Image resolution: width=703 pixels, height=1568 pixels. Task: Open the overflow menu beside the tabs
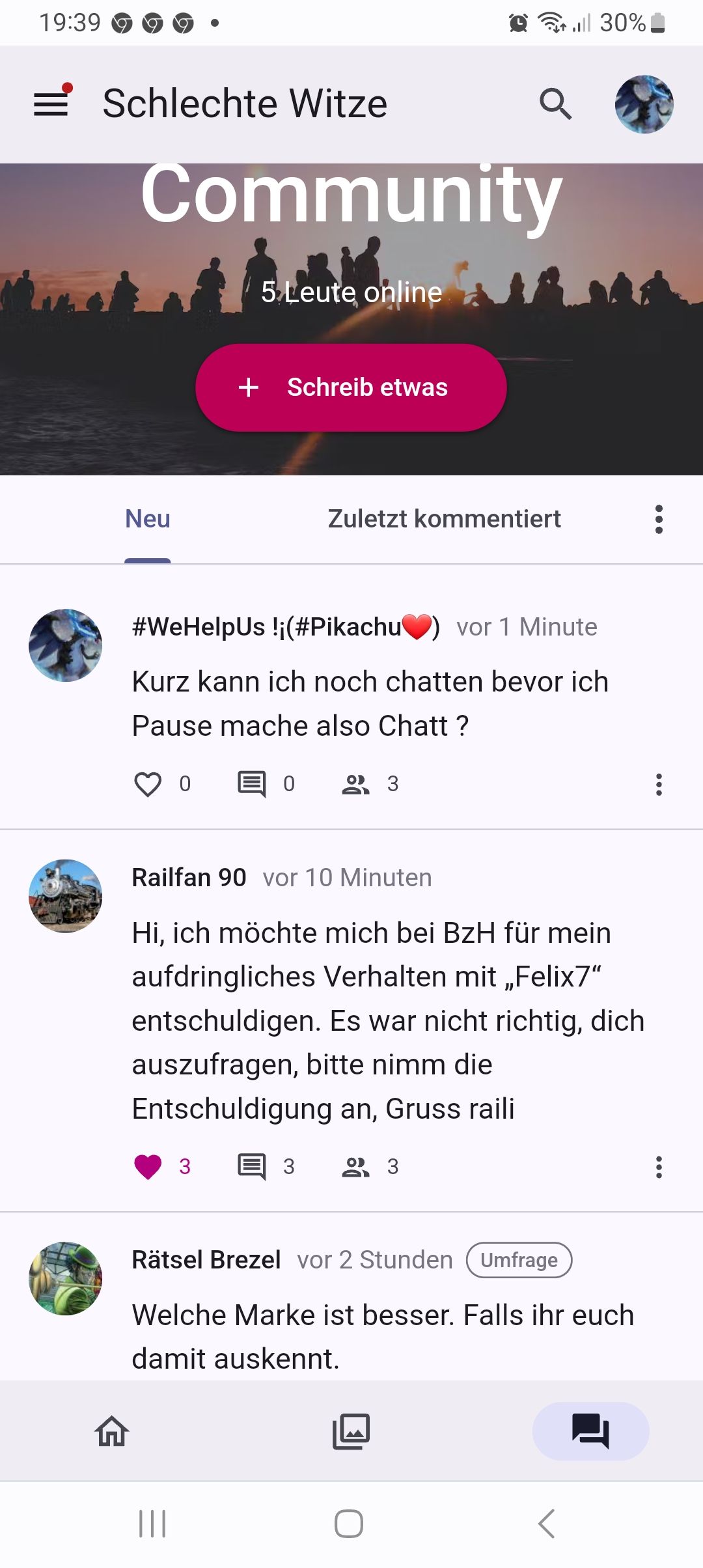coord(659,520)
